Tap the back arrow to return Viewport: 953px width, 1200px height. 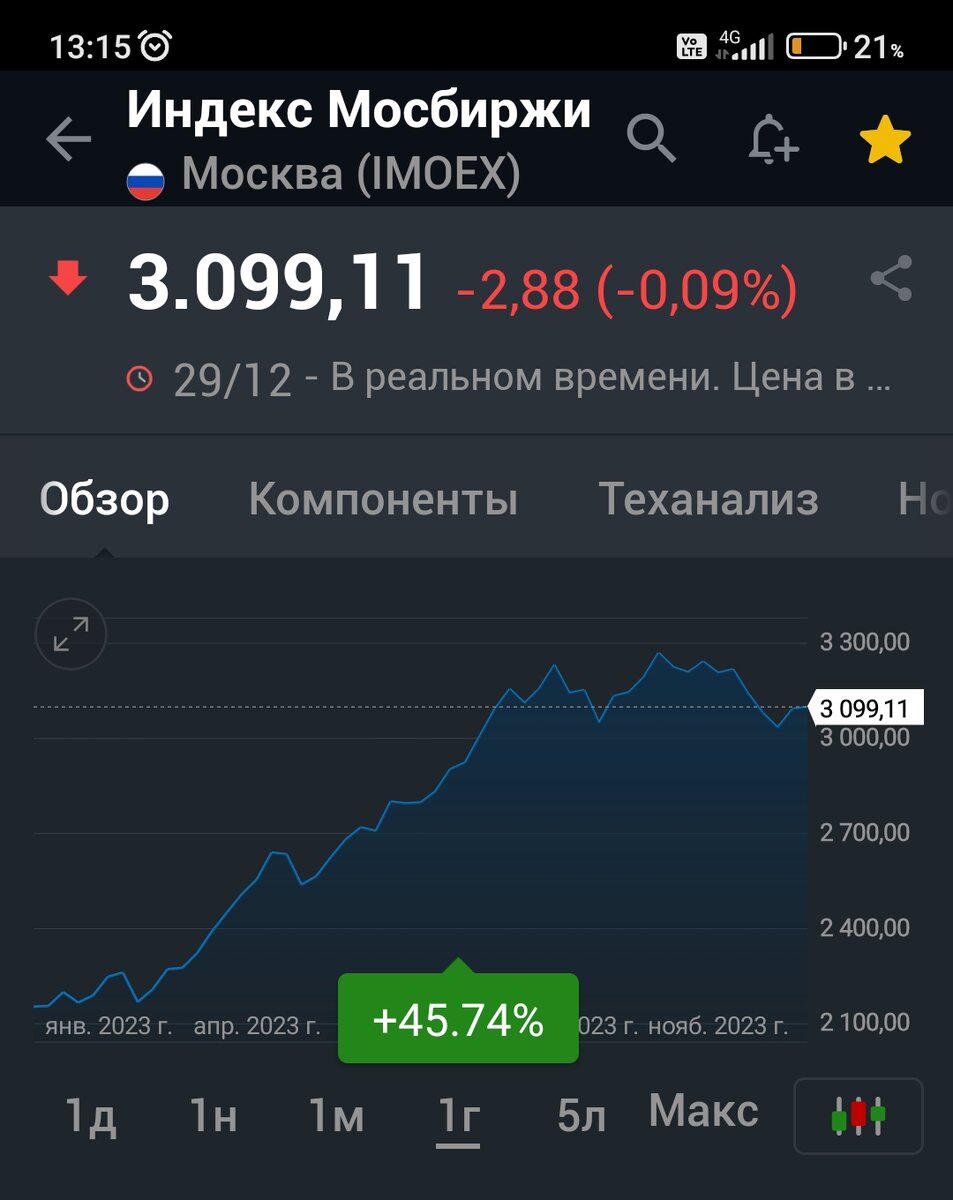tap(66, 139)
